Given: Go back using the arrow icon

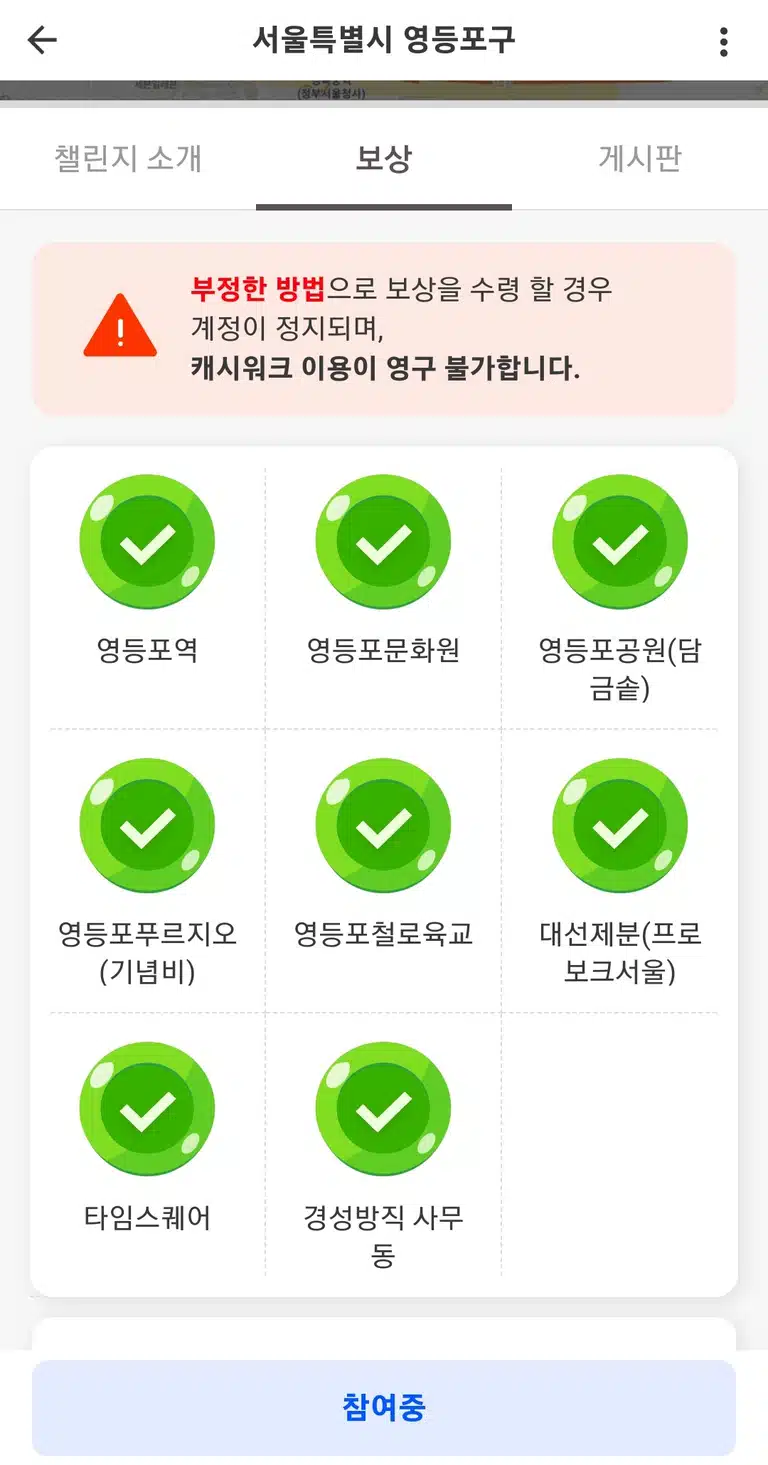Looking at the screenshot, I should pyautogui.click(x=42, y=40).
